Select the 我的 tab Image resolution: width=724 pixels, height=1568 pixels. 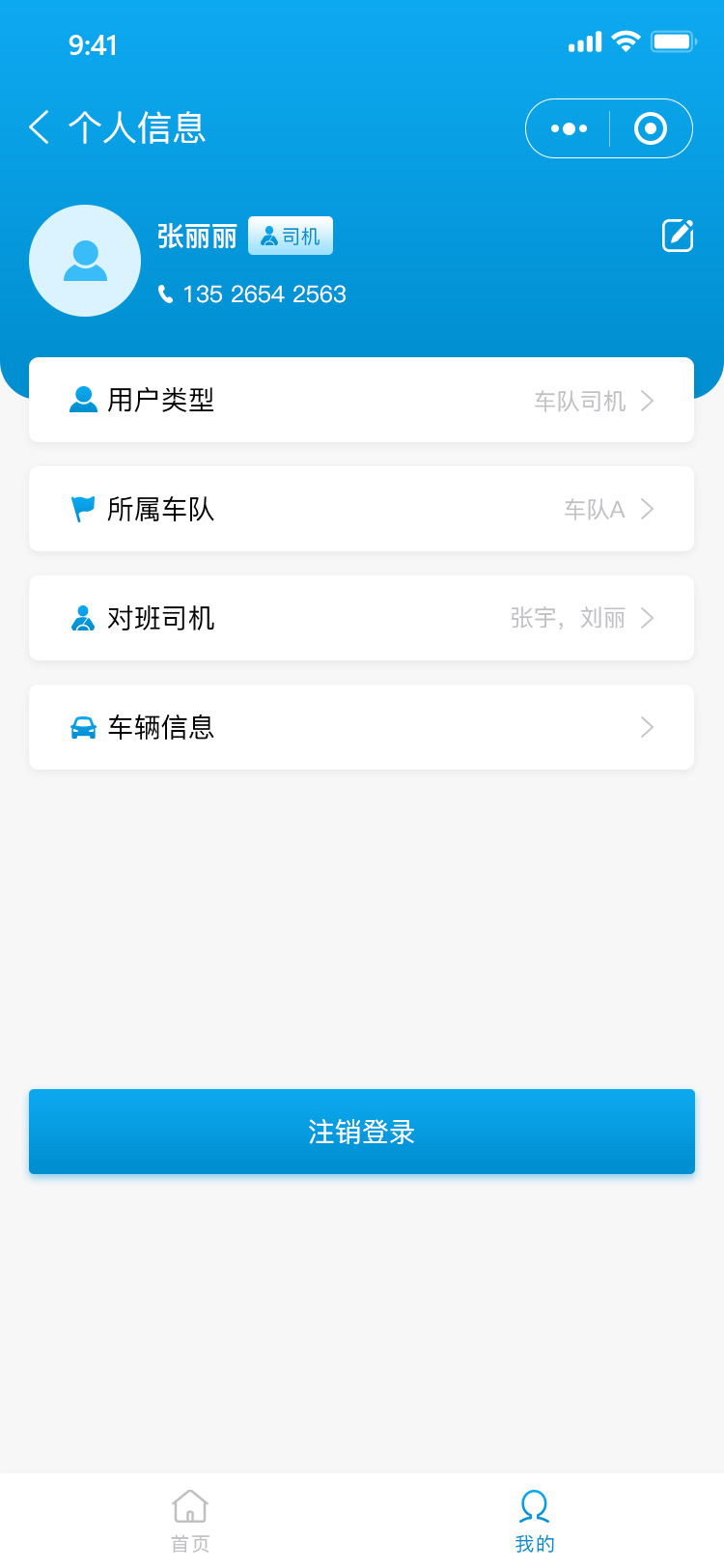[534, 1521]
